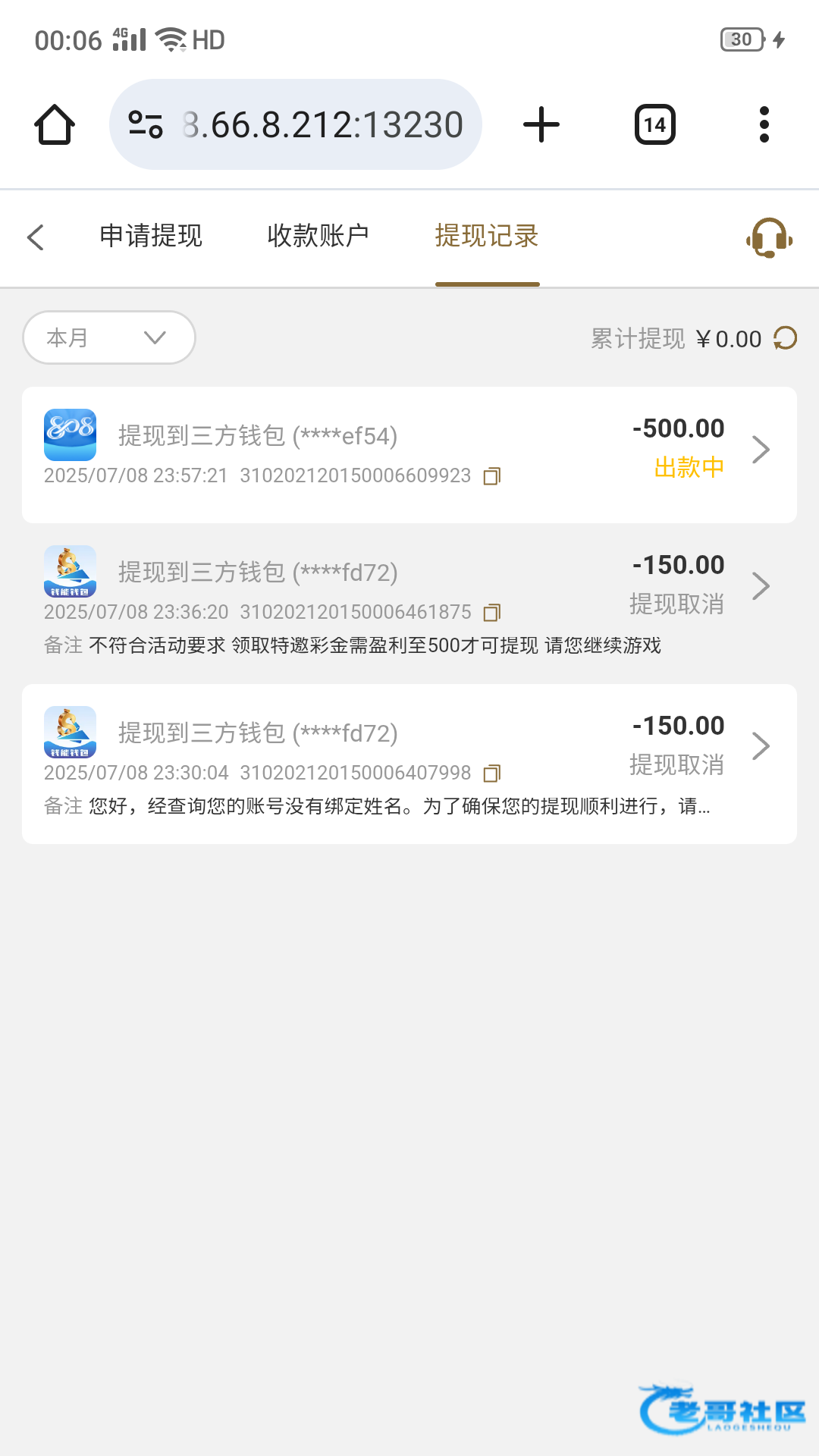
Task: Open the browser overflow menu
Action: pyautogui.click(x=764, y=124)
